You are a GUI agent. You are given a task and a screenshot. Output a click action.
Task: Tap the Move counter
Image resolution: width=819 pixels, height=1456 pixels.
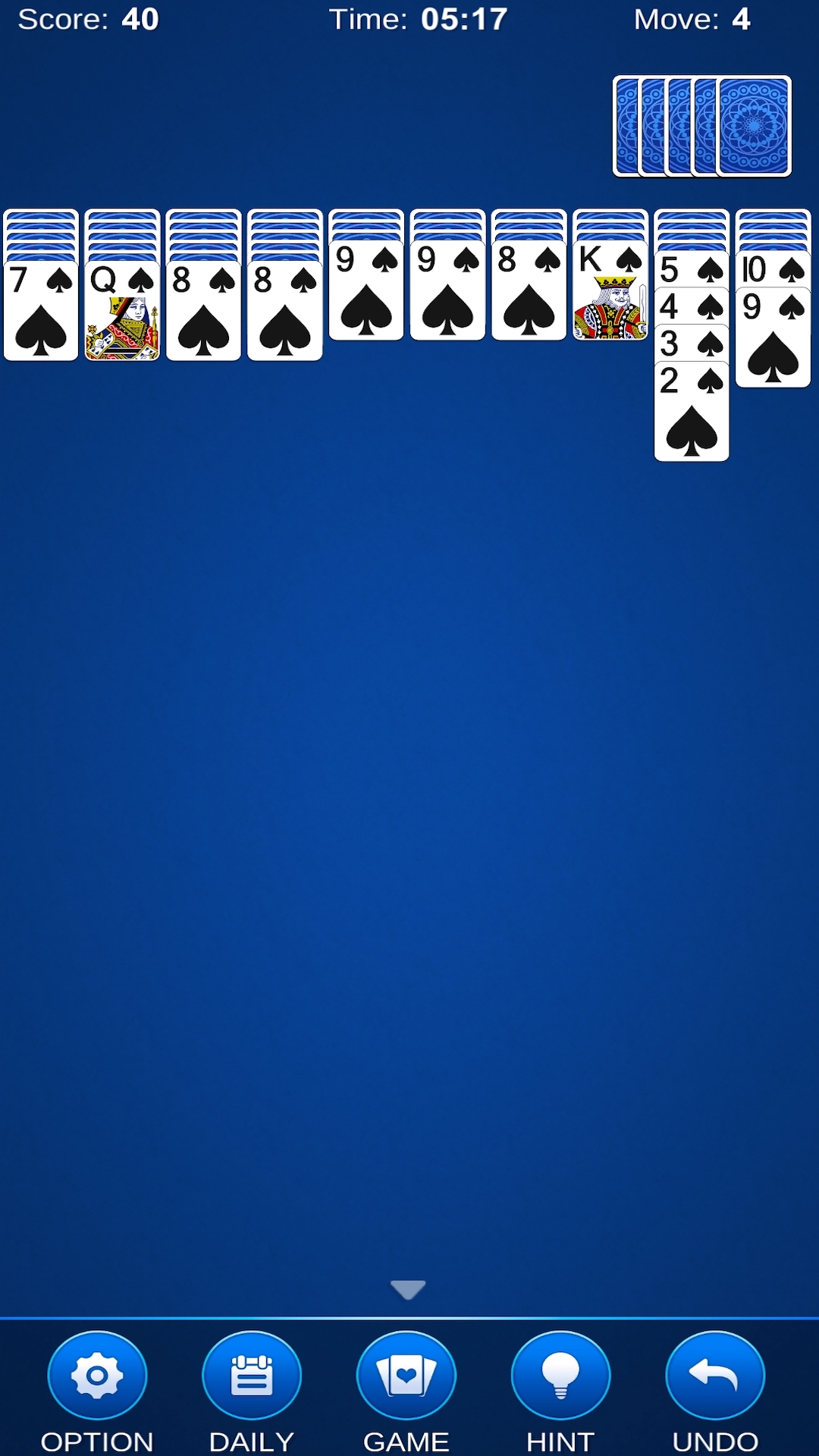point(690,19)
